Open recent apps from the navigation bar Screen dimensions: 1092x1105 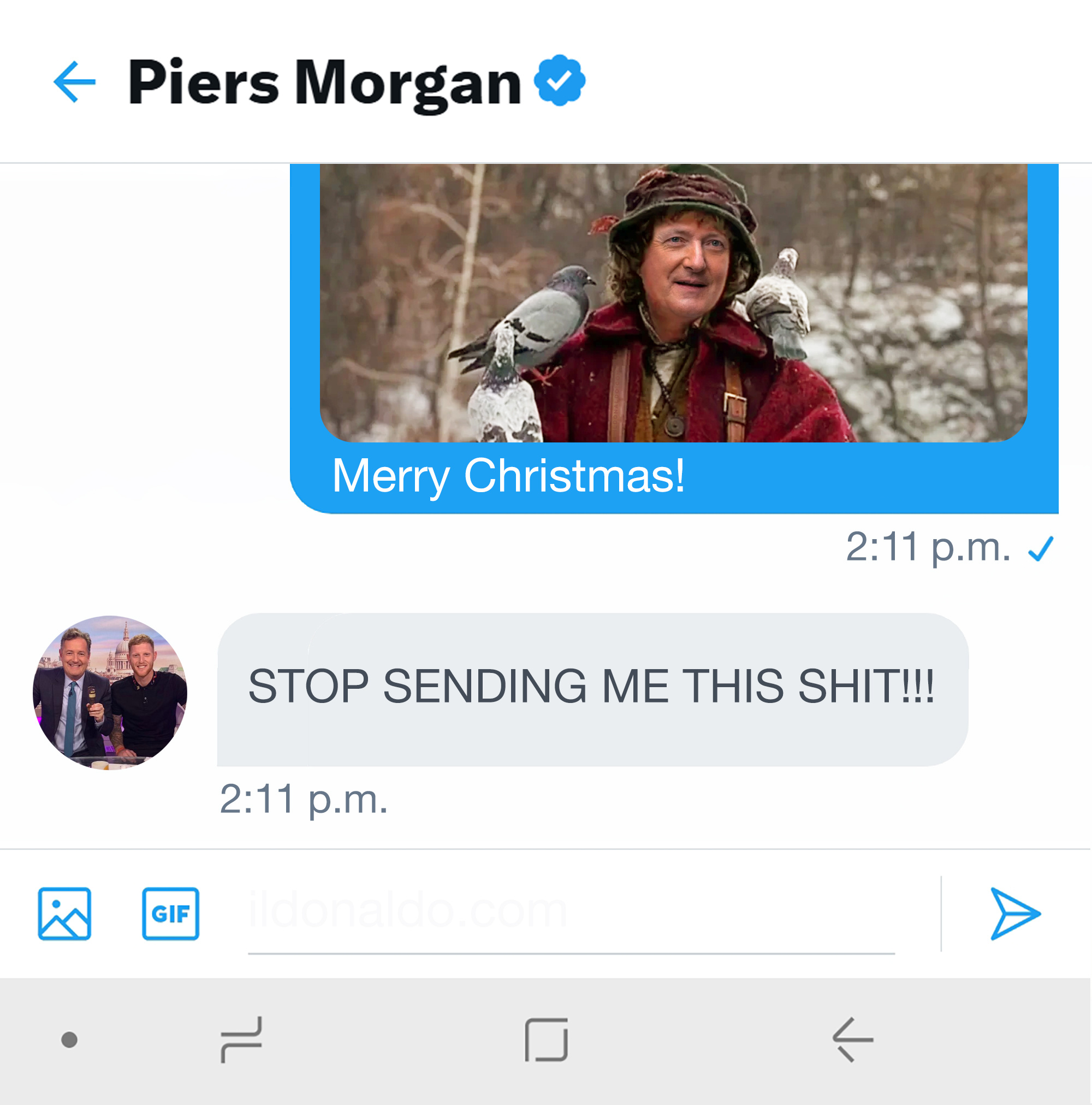[x=241, y=1040]
